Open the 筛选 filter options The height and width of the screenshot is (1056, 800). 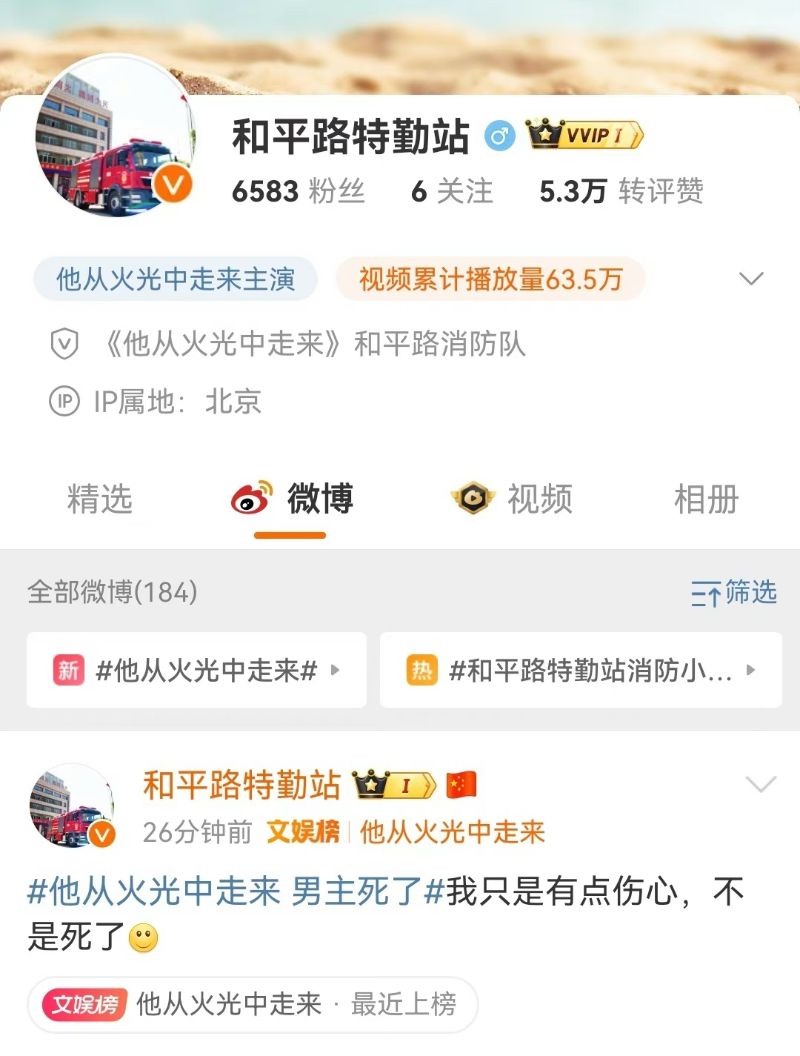(x=734, y=593)
